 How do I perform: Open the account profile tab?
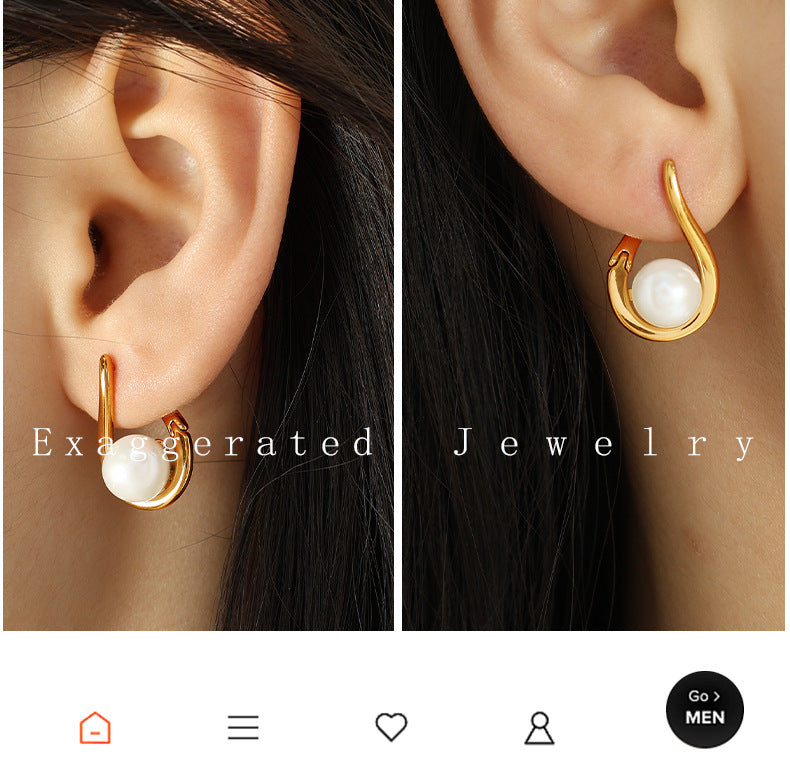point(539,728)
